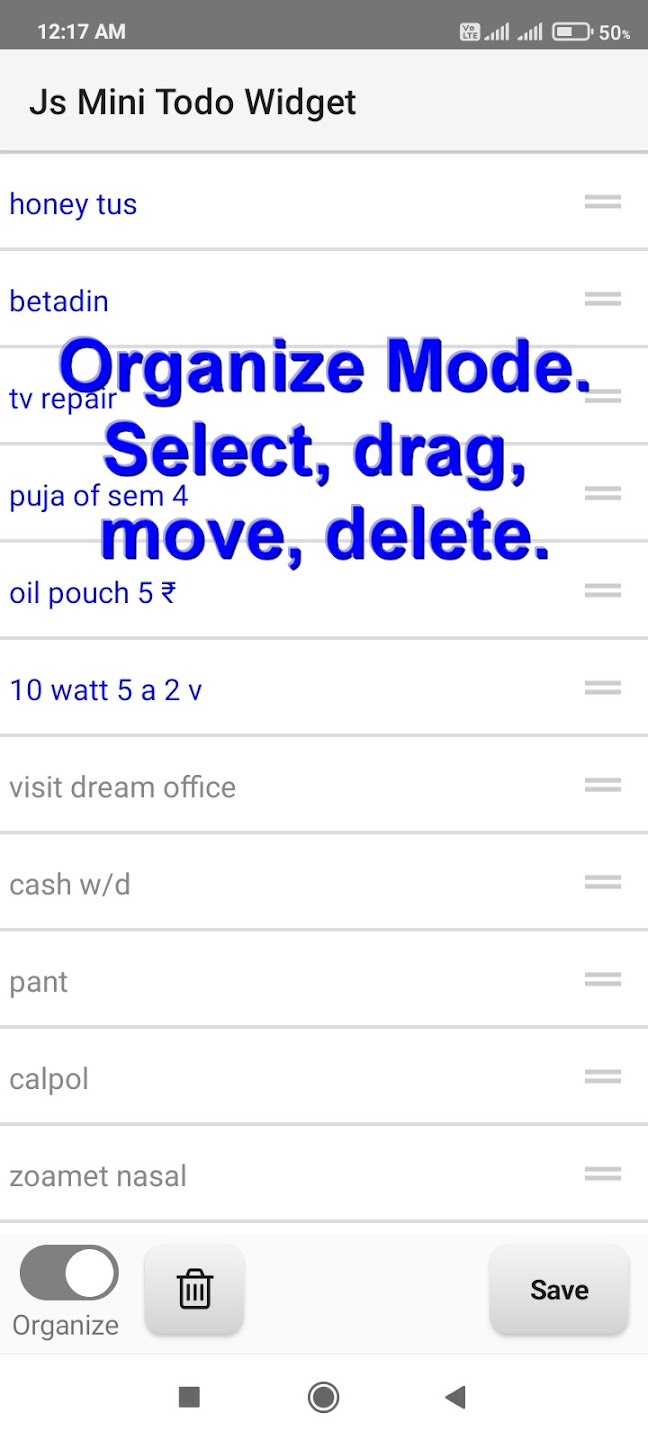Screen dimensions: 648x1440
Task: Tap the drag handle beside 'honey tus'
Action: coord(602,202)
